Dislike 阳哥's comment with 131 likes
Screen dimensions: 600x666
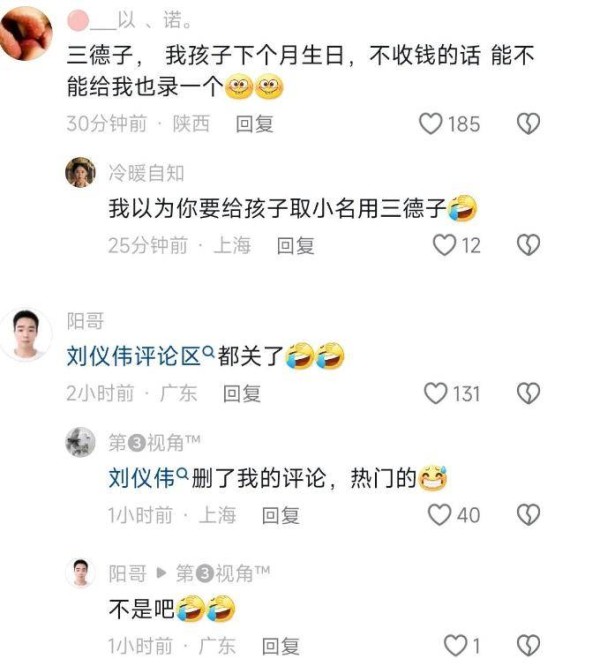[x=527, y=394]
